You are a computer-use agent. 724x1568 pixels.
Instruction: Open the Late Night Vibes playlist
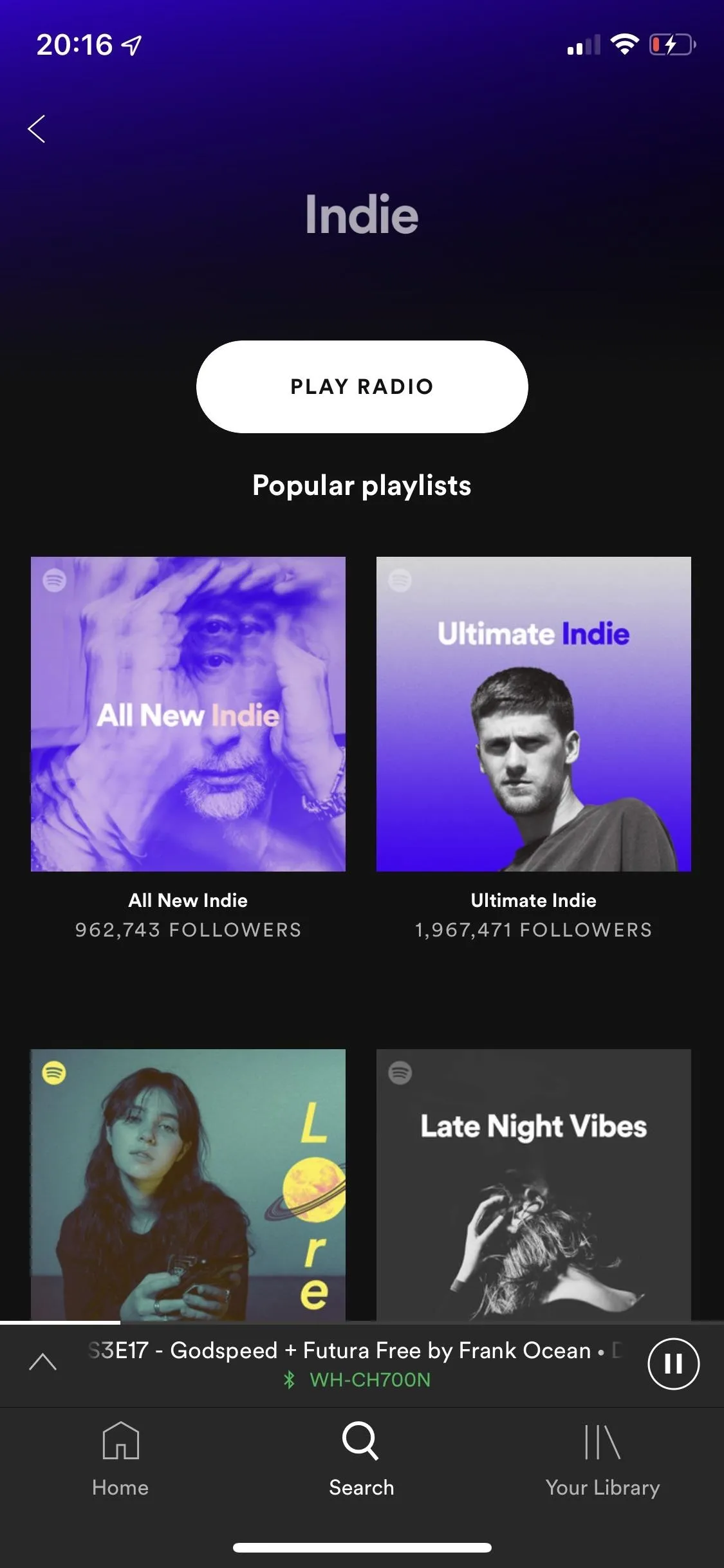pyautogui.click(x=534, y=1184)
